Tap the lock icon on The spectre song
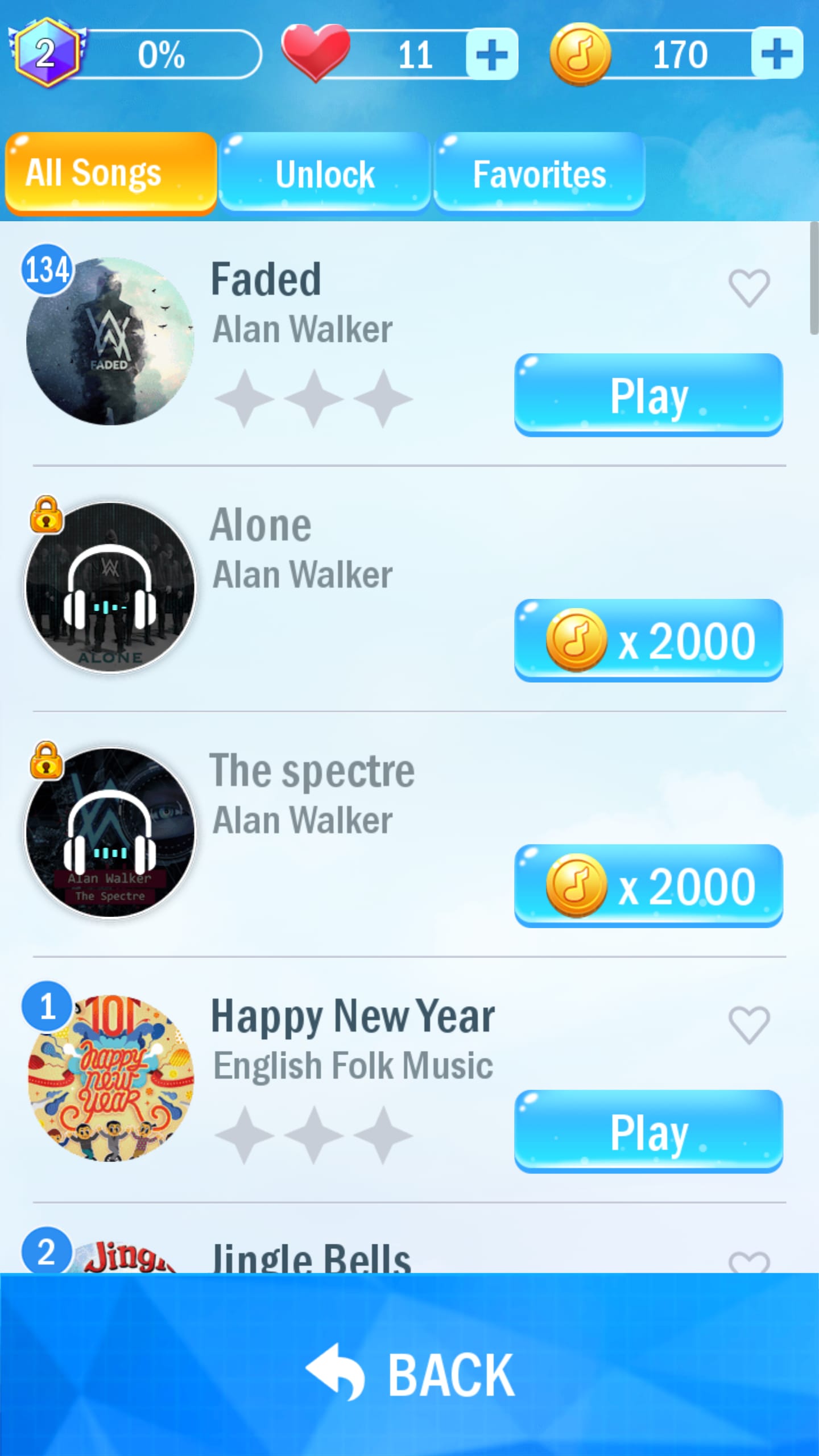Image resolution: width=819 pixels, height=1456 pixels. click(x=45, y=764)
